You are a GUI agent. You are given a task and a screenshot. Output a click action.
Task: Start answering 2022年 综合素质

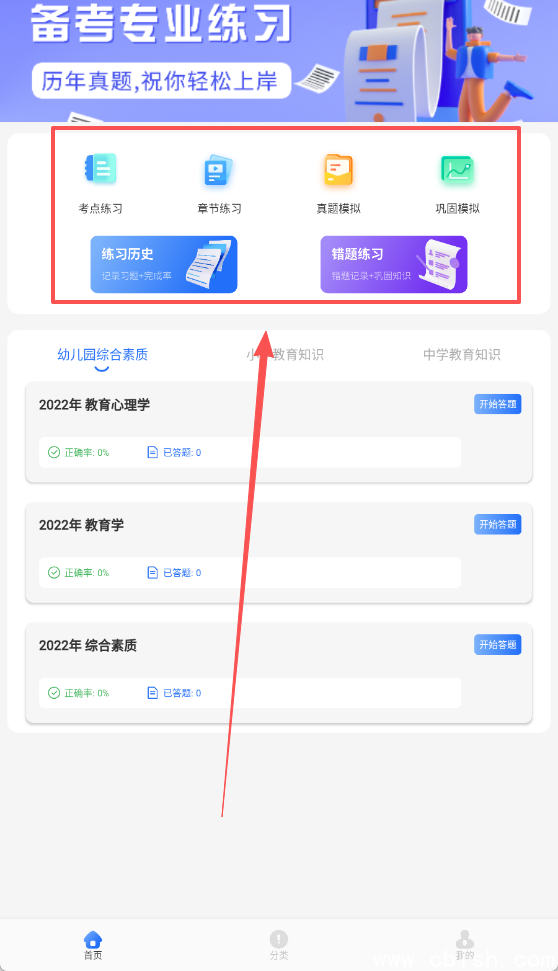point(498,645)
